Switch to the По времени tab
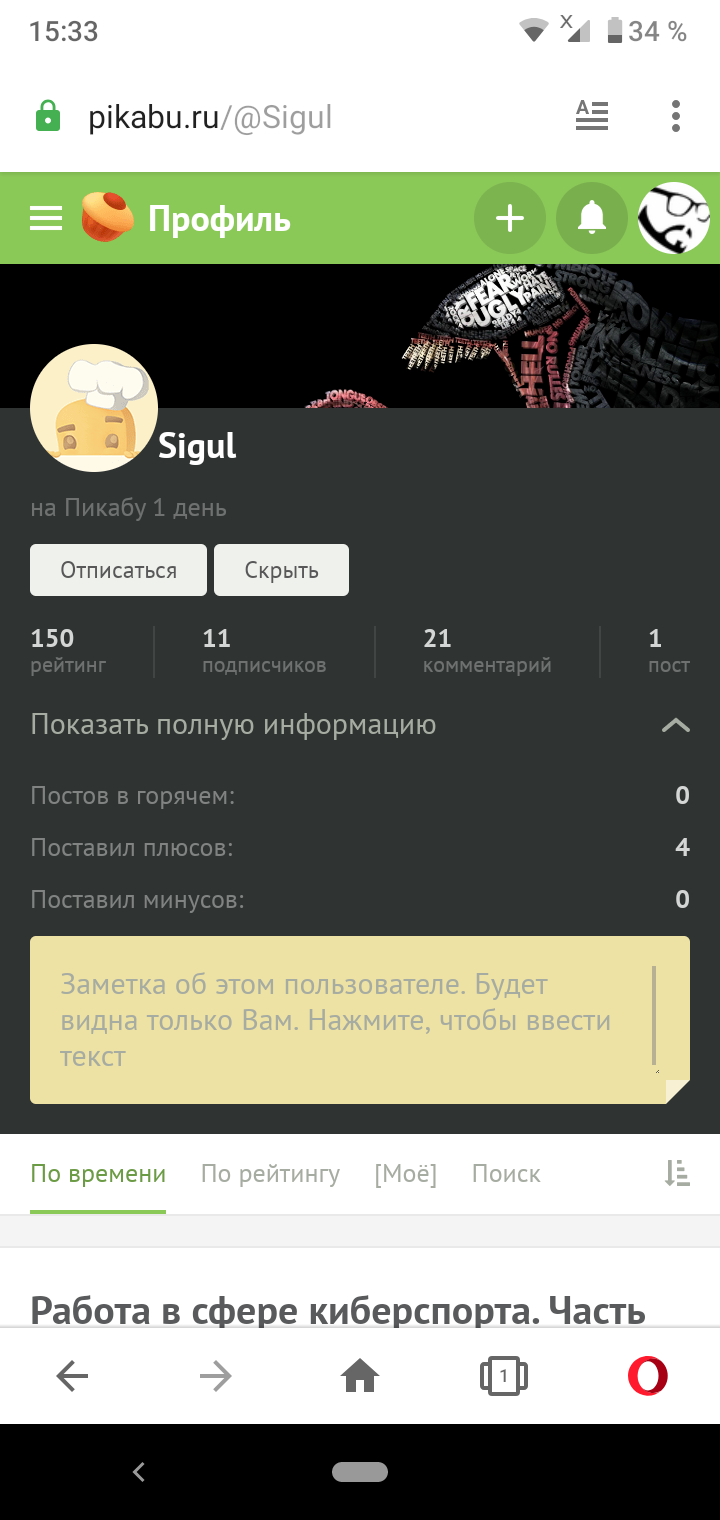Screen dimensions: 720x1520 98,1174
